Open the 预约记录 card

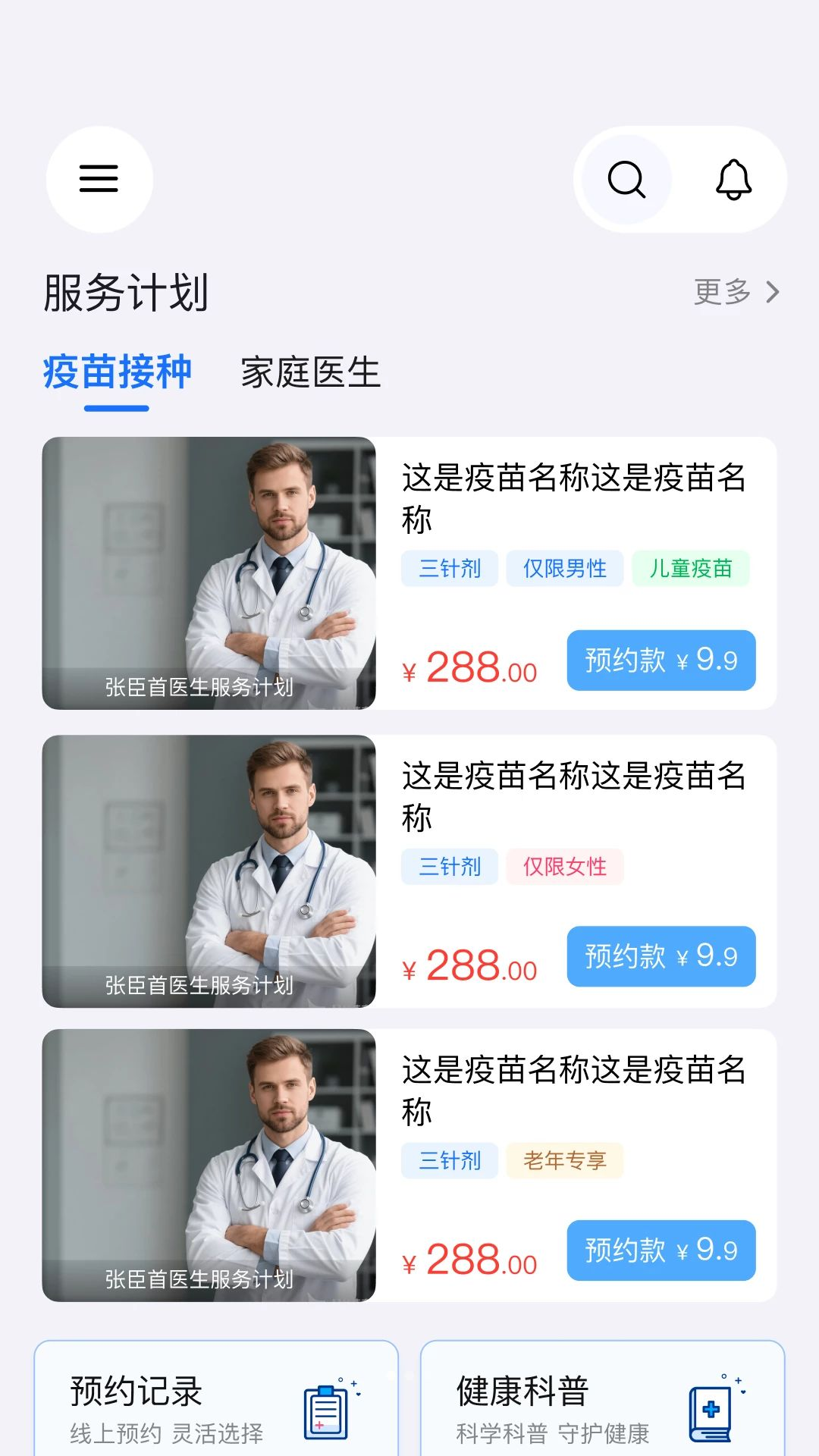coord(216,1398)
